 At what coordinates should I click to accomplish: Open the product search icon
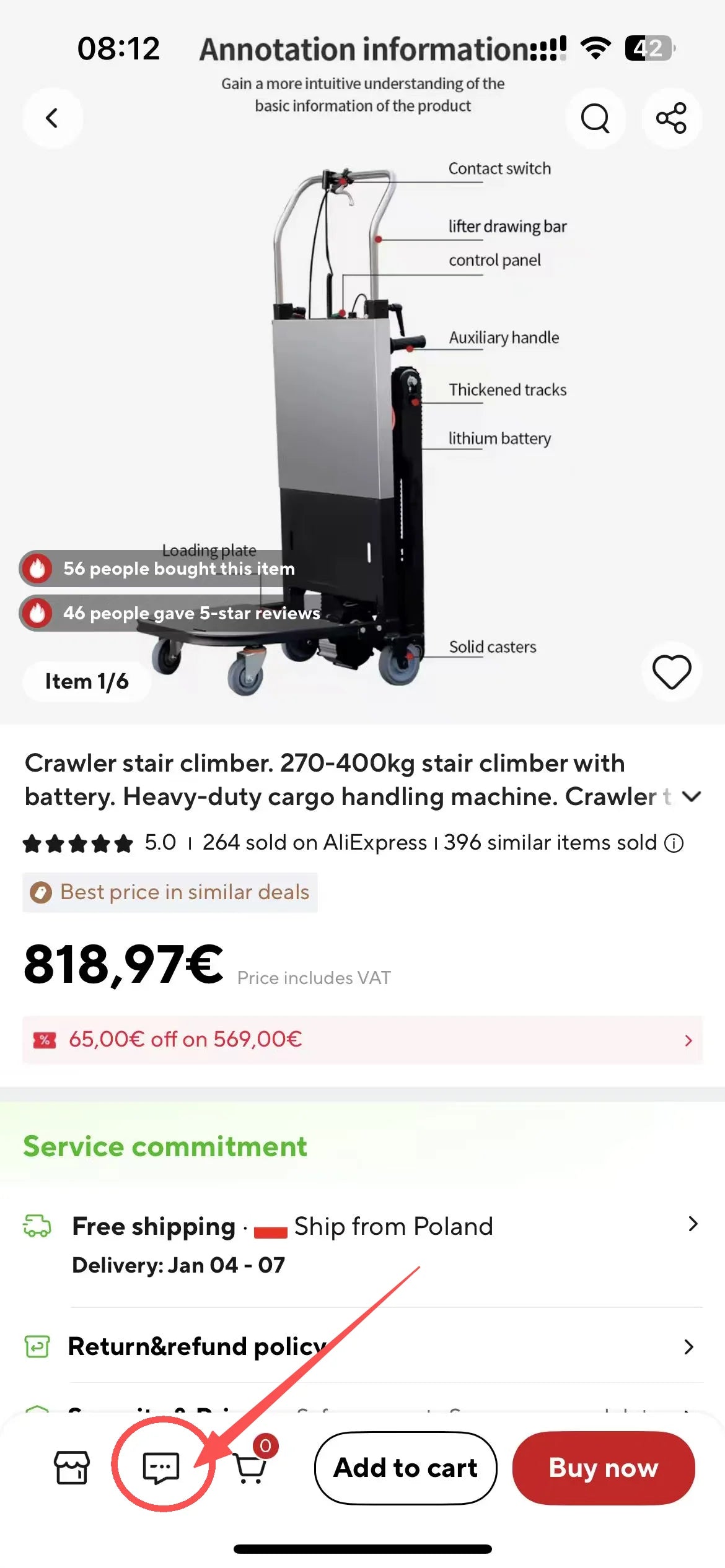(x=595, y=118)
